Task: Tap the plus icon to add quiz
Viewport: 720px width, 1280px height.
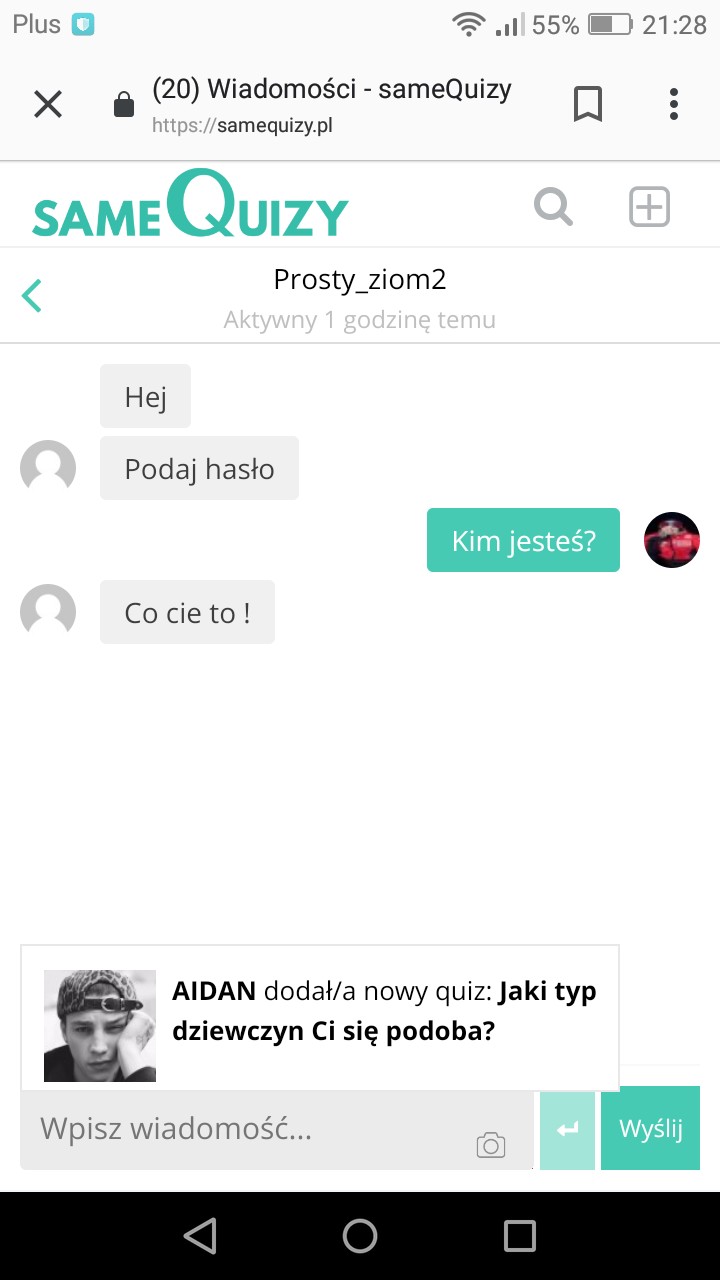Action: coord(649,207)
